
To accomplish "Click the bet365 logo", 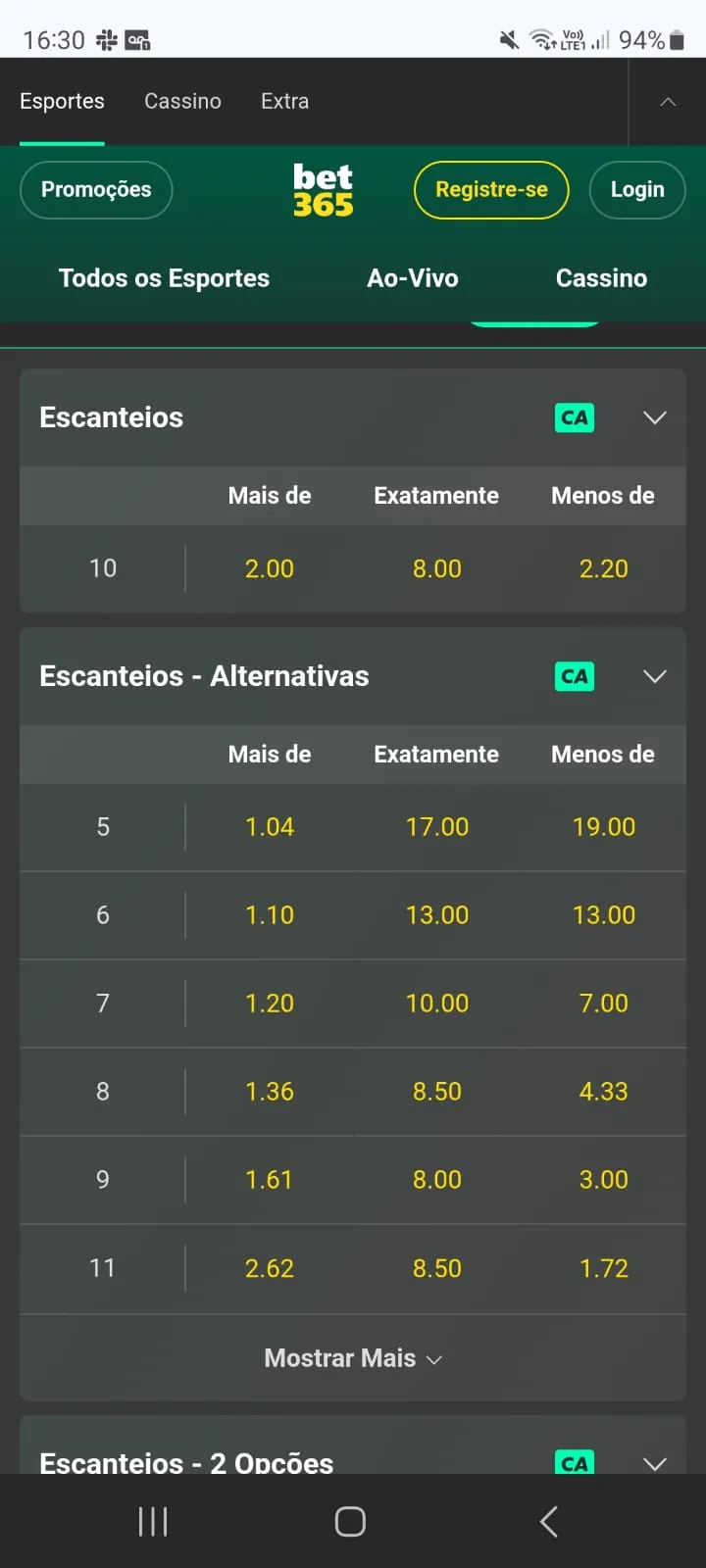I will [323, 189].
